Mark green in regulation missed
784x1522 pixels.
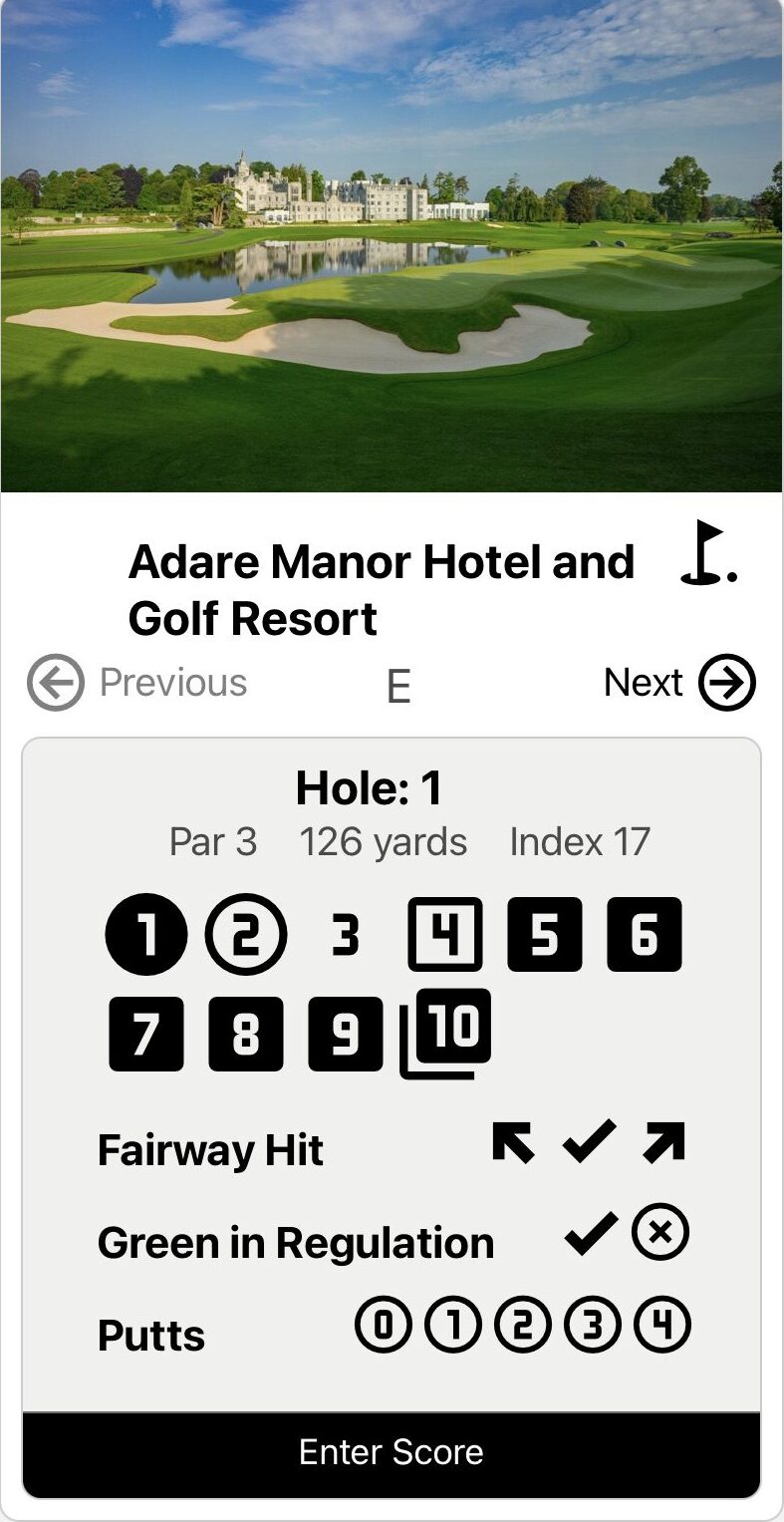pyautogui.click(x=660, y=1234)
